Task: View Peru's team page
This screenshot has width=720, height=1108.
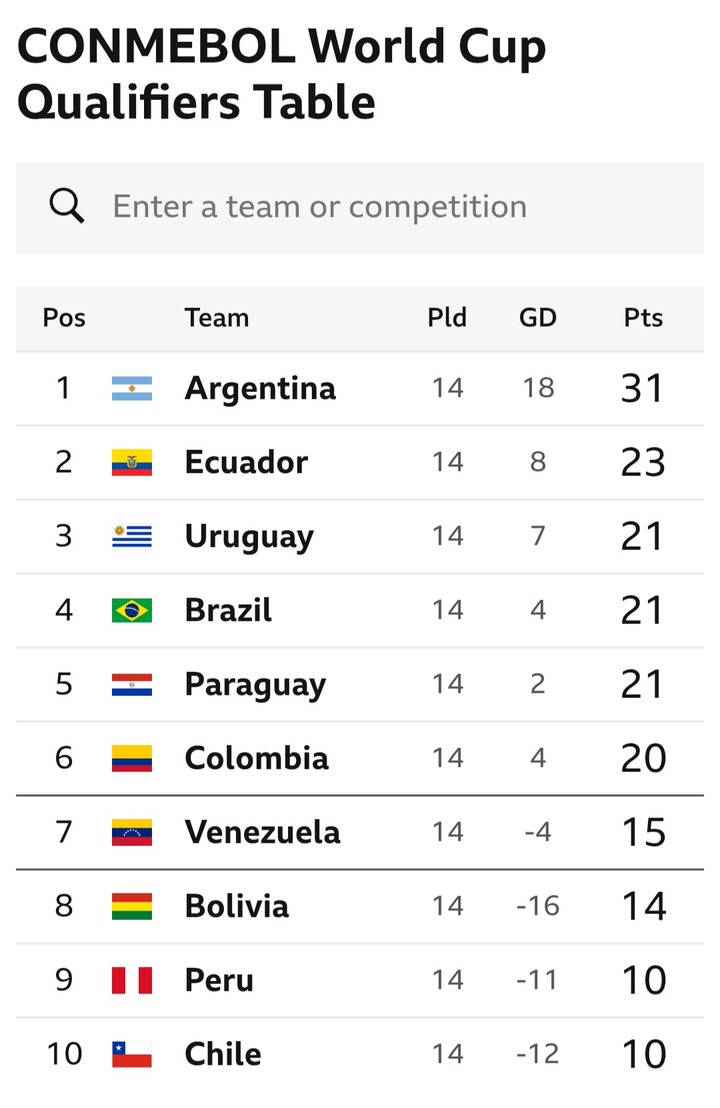Action: [x=219, y=980]
